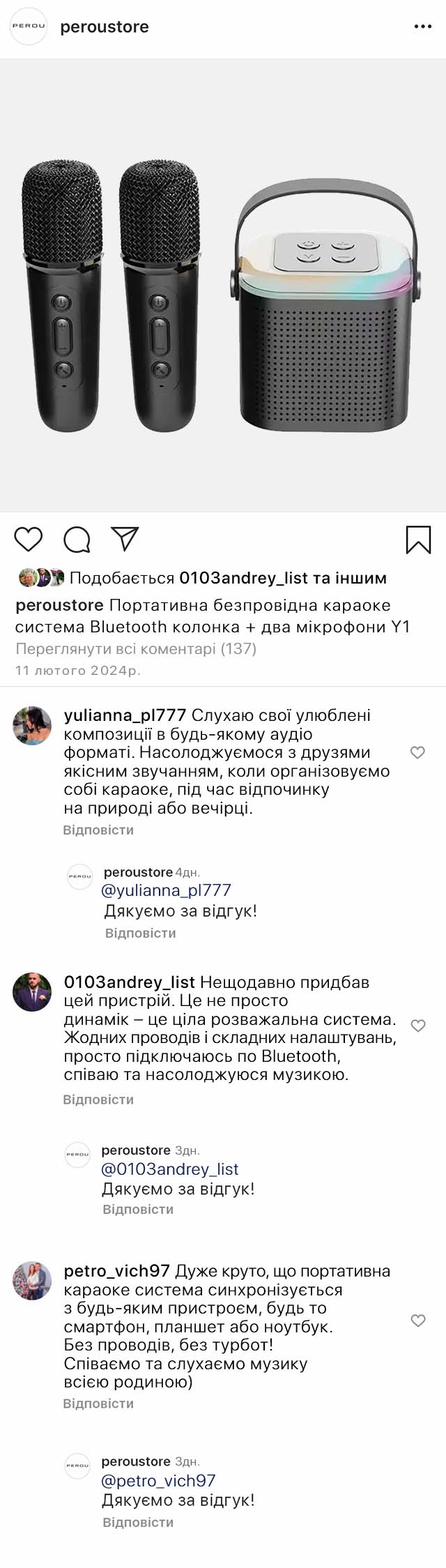Image resolution: width=446 pixels, height=1568 pixels.
Task: Open the post overflow menu
Action: point(423,27)
